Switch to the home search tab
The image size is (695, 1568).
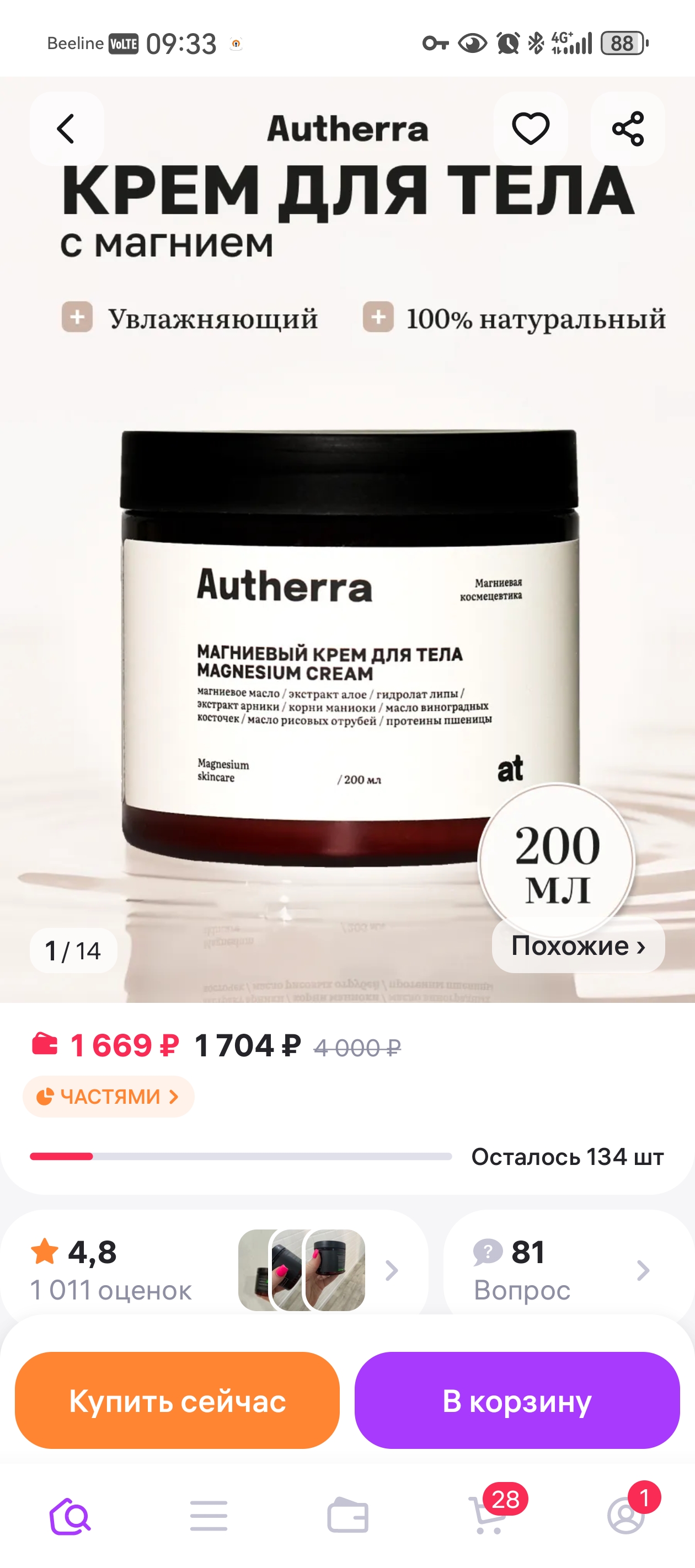(70, 1516)
